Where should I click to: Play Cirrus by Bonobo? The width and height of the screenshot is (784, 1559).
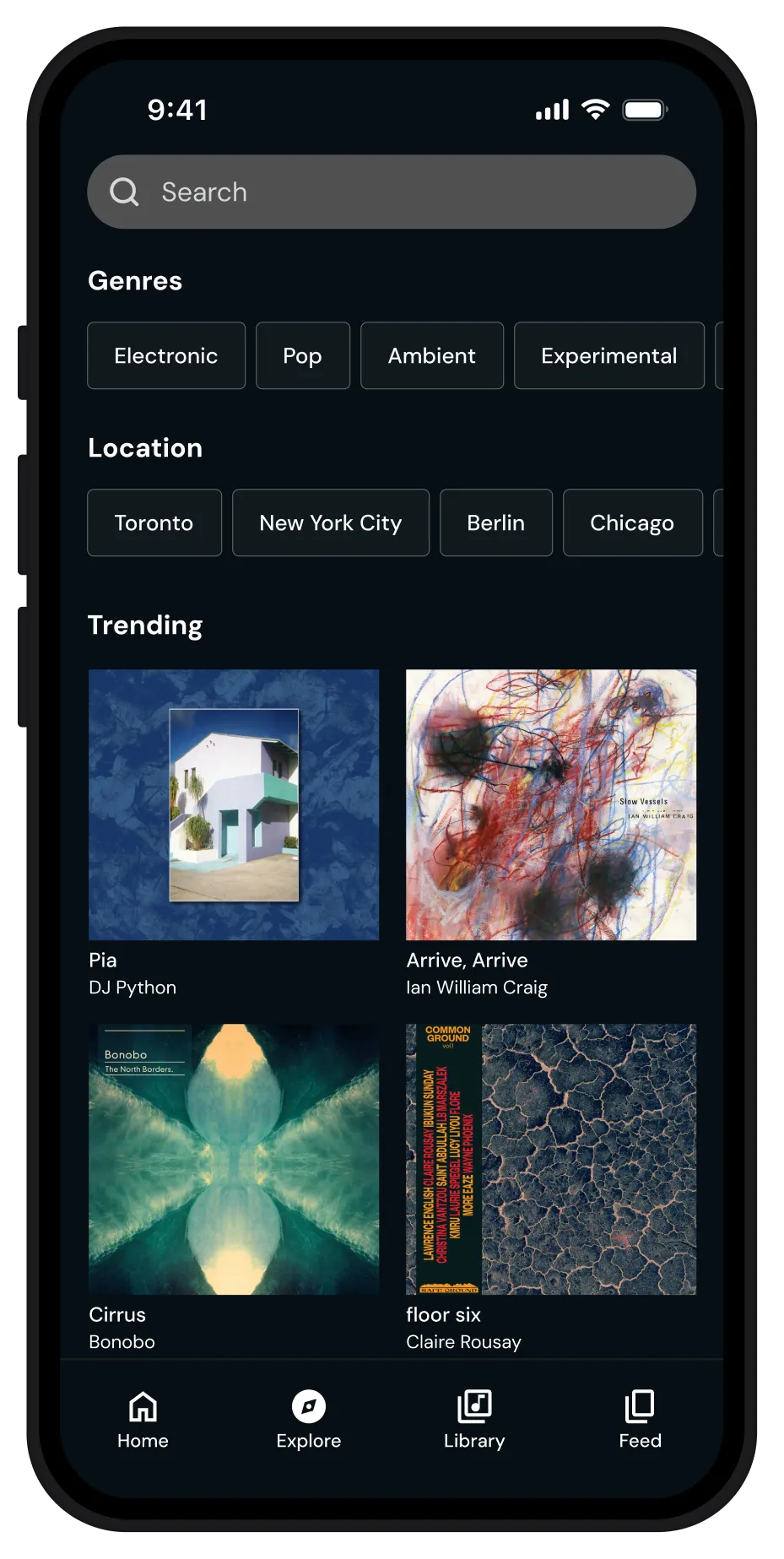pos(234,1158)
